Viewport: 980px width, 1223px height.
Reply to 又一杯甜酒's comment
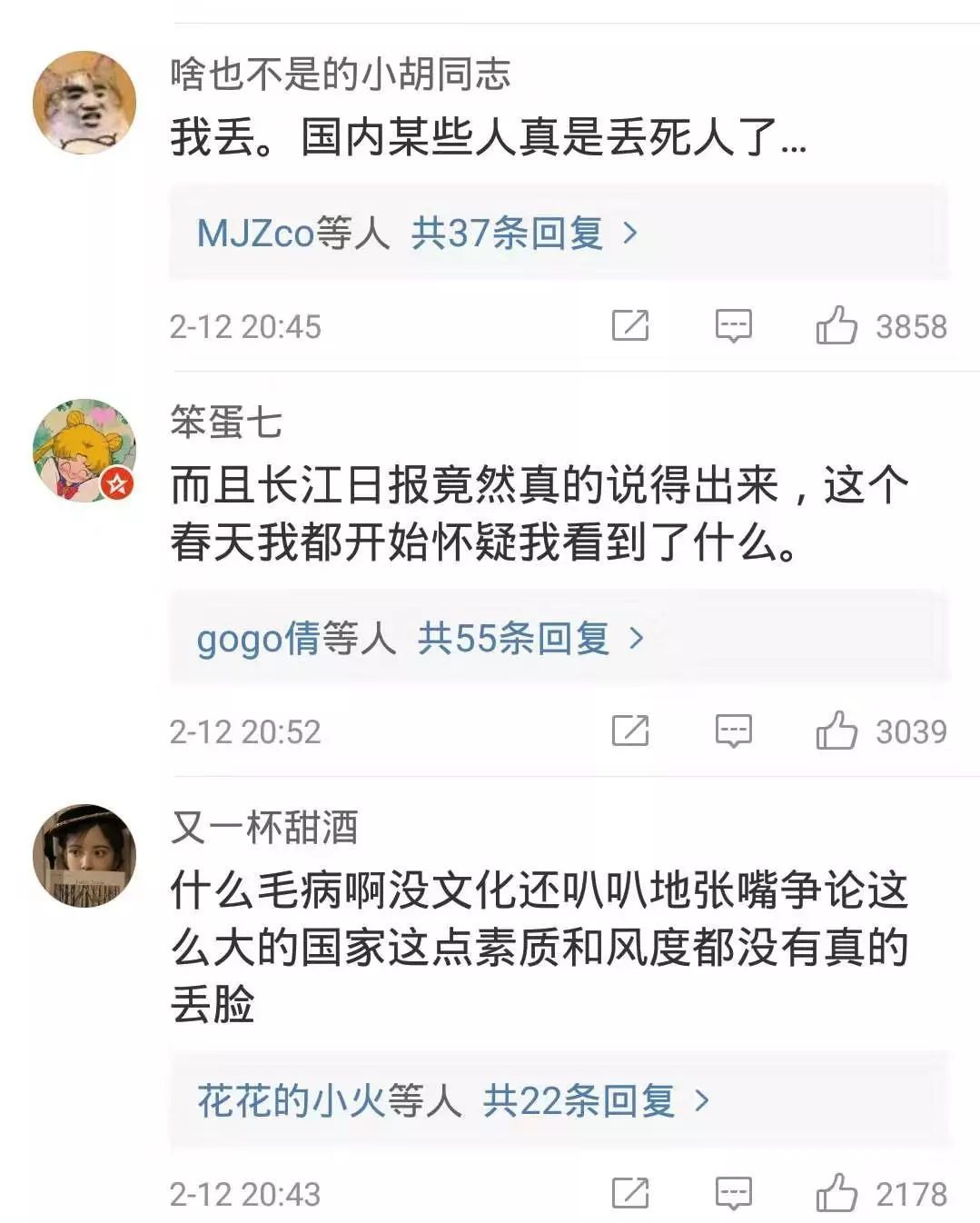[x=733, y=1193]
